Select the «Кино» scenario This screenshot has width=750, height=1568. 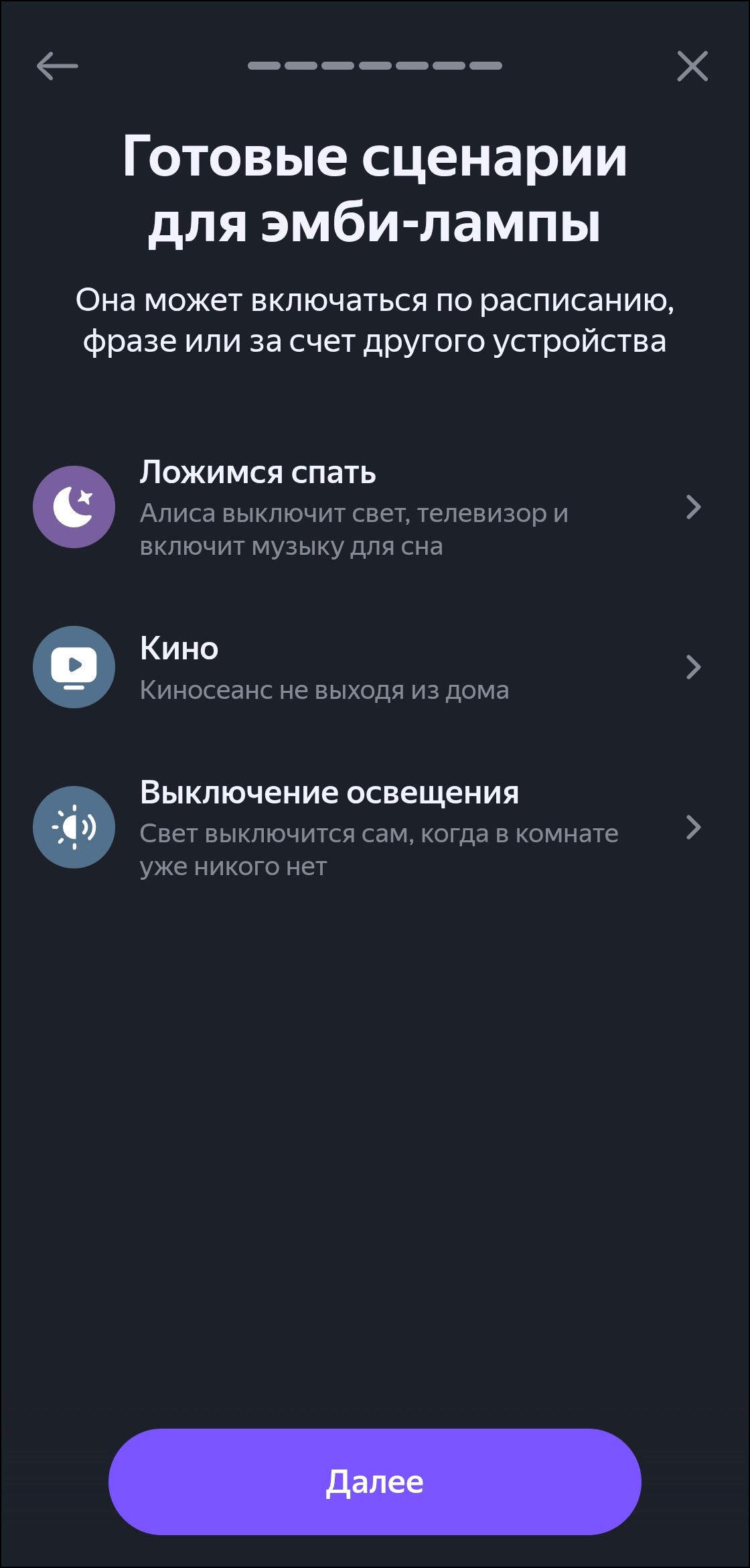[x=367, y=667]
